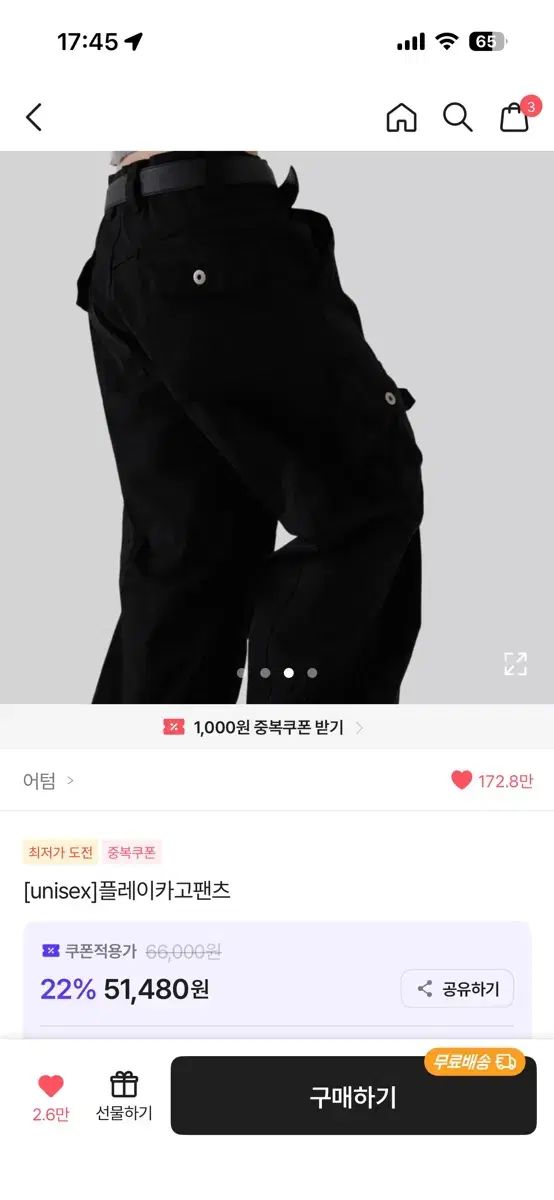Add product to wishlist heart 2.6만

(51, 1097)
